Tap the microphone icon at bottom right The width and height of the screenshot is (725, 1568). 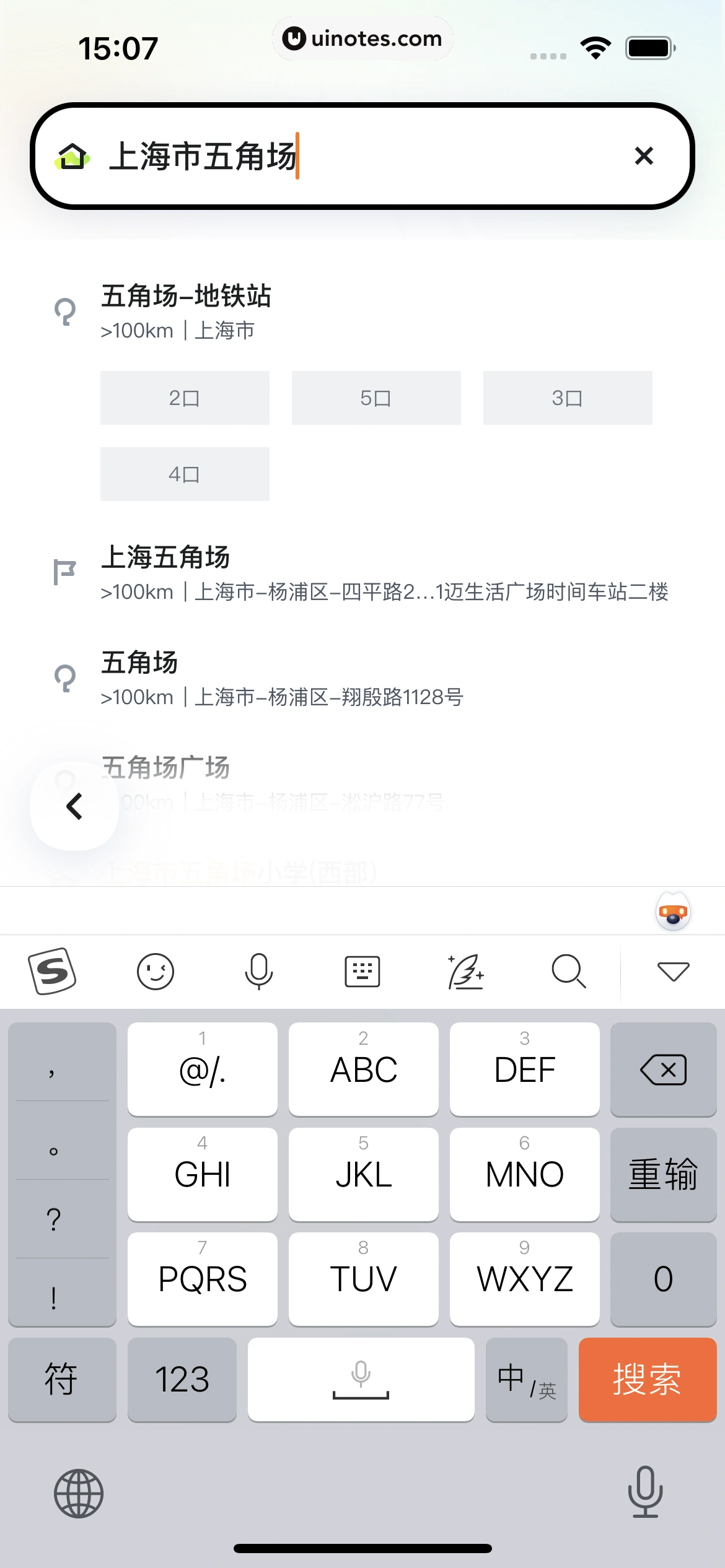point(645,1492)
